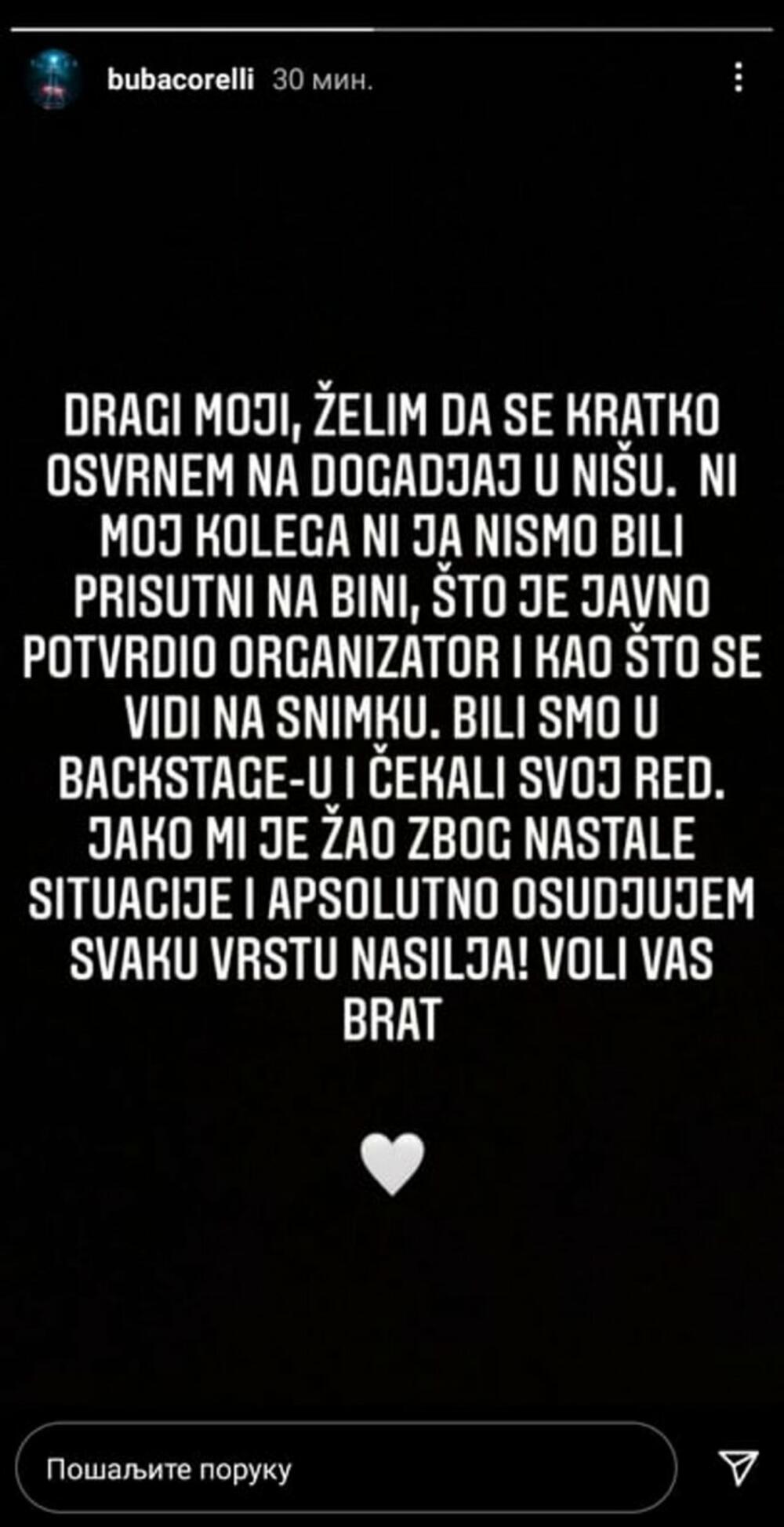Click the story avatar to view profile
The height and width of the screenshot is (1527, 784).
[53, 77]
